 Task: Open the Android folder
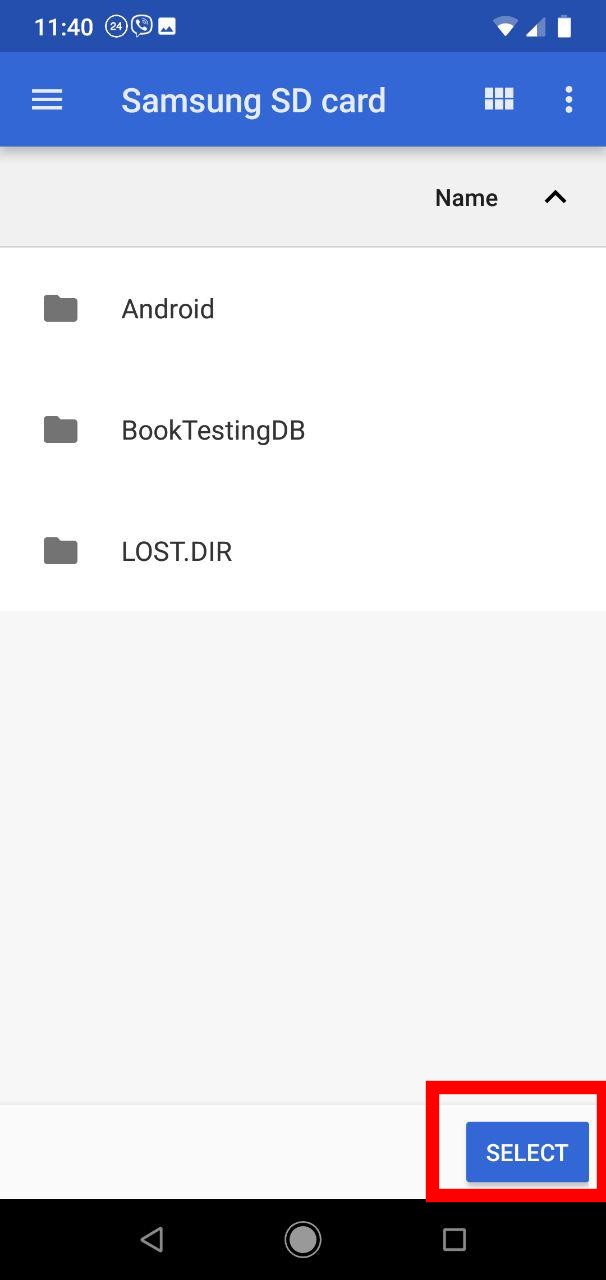point(168,309)
